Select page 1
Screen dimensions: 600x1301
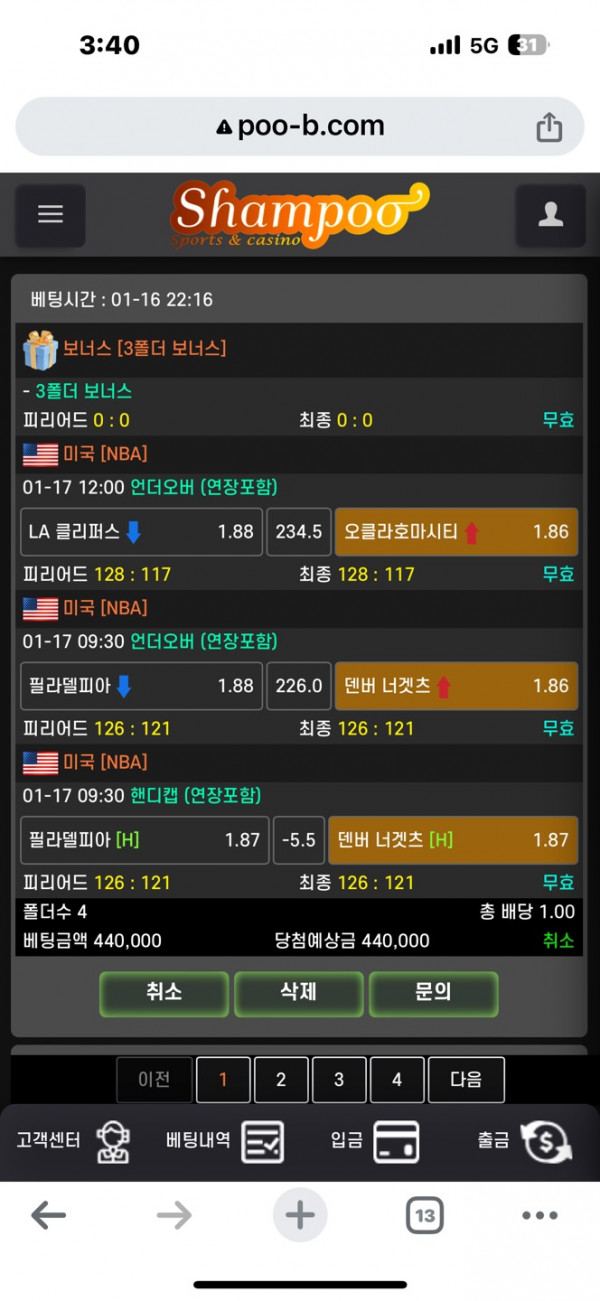point(223,1080)
